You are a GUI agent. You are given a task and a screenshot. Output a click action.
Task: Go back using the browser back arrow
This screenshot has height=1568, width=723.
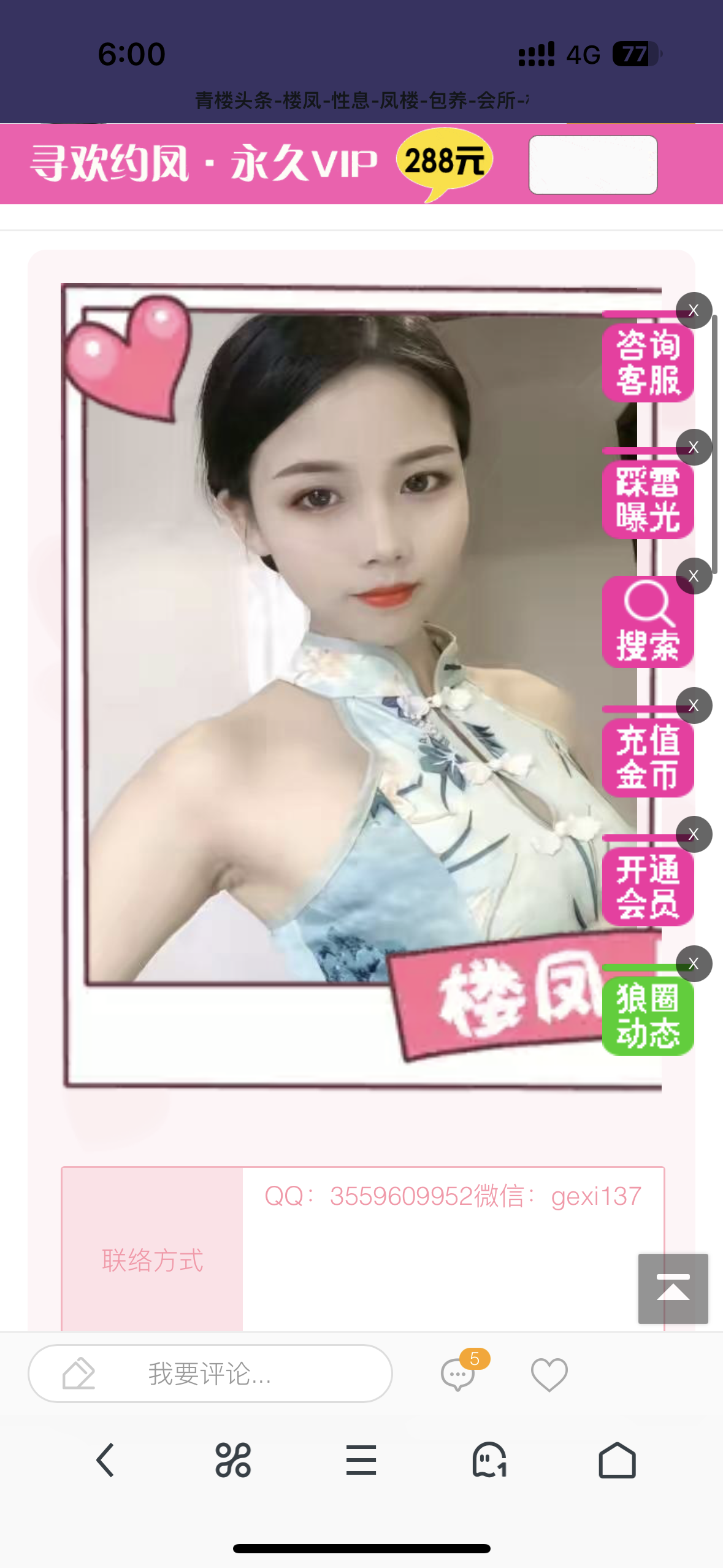pyautogui.click(x=105, y=1459)
